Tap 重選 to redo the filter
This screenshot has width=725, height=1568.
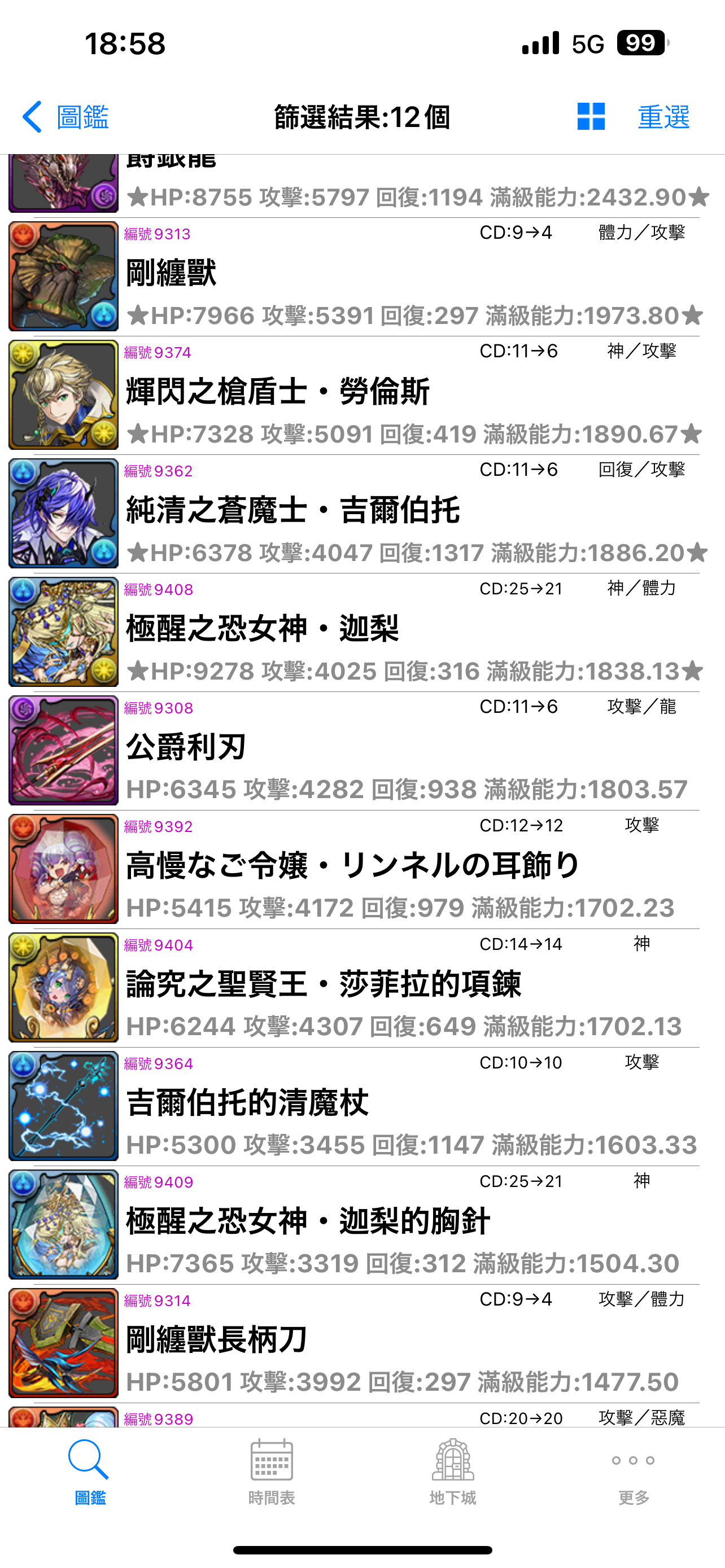(663, 118)
